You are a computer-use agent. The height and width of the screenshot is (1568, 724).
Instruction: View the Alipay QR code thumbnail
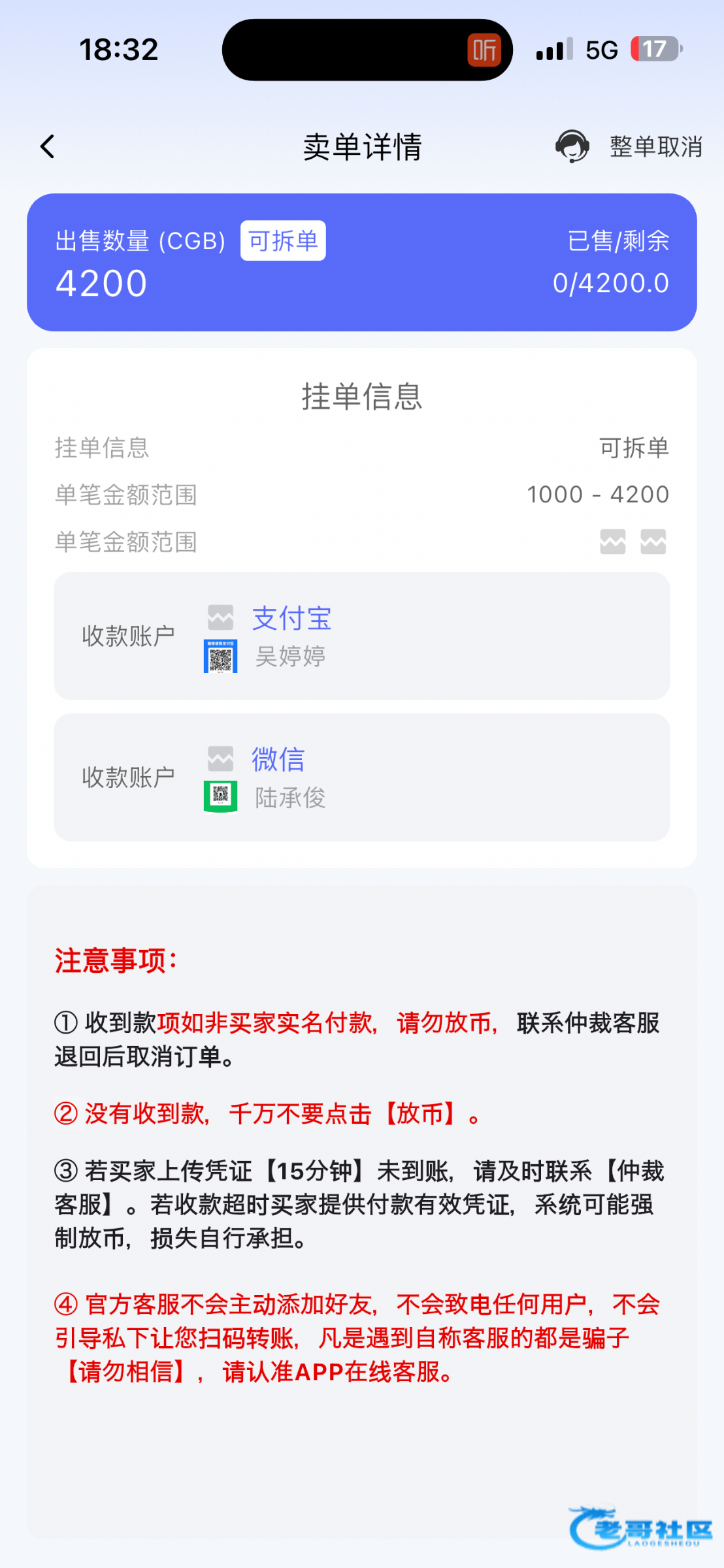point(221,656)
